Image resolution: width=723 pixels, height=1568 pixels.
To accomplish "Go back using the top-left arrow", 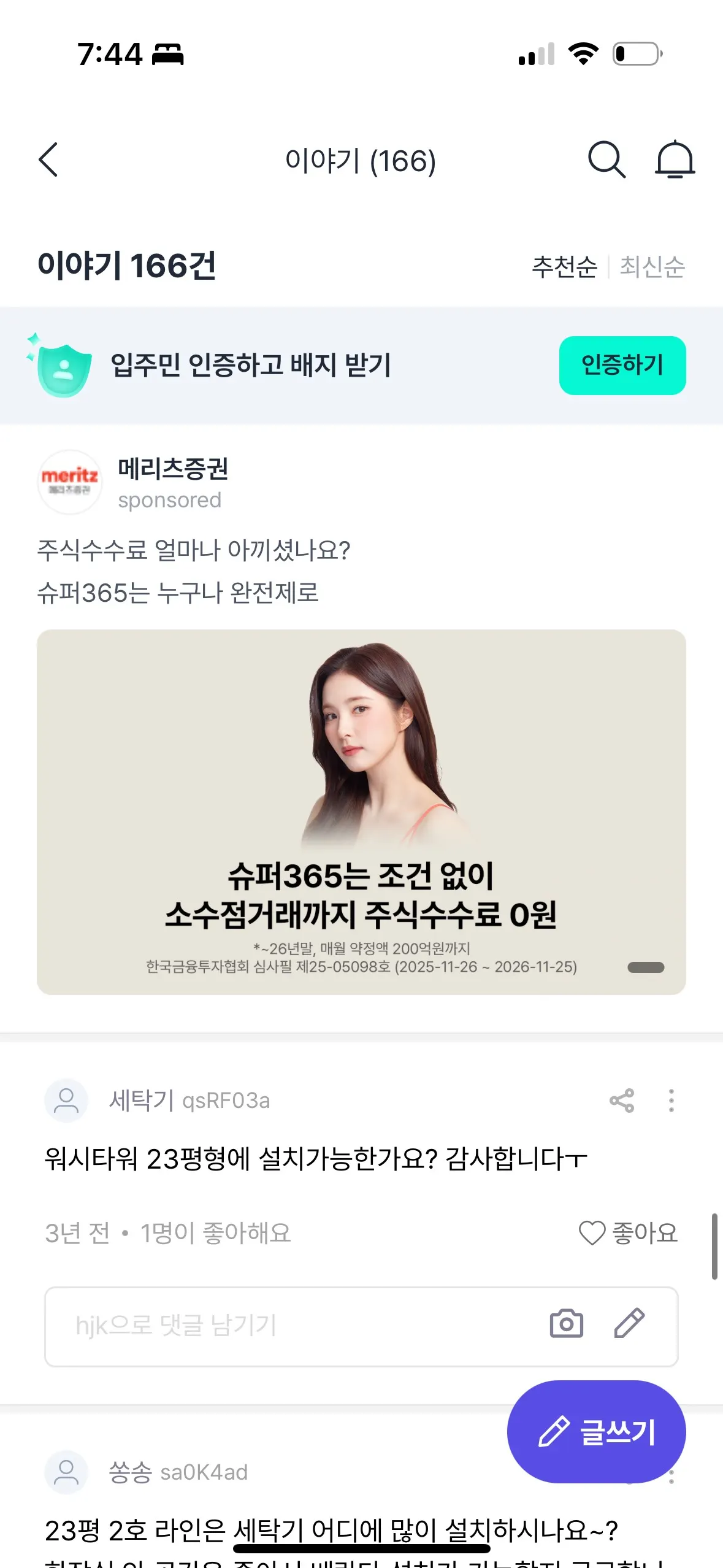I will (48, 160).
